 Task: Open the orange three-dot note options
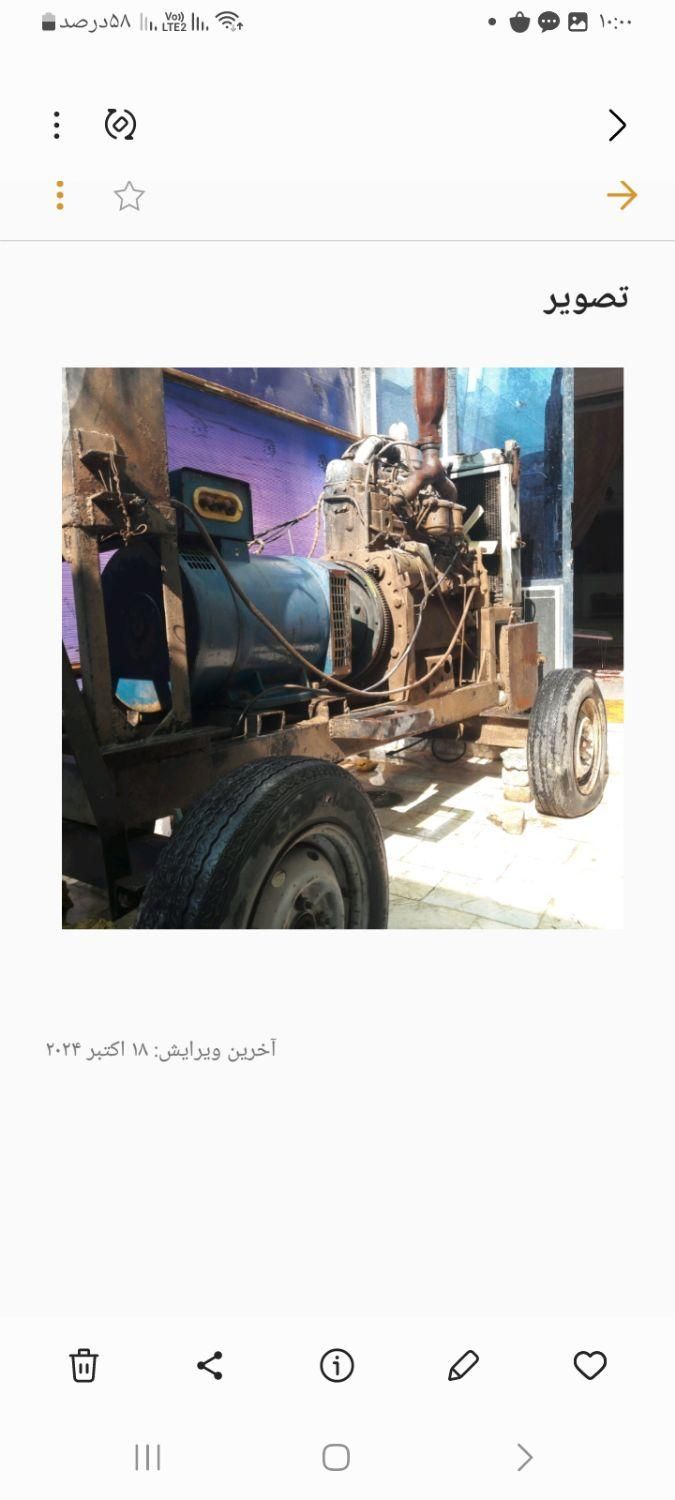[60, 195]
